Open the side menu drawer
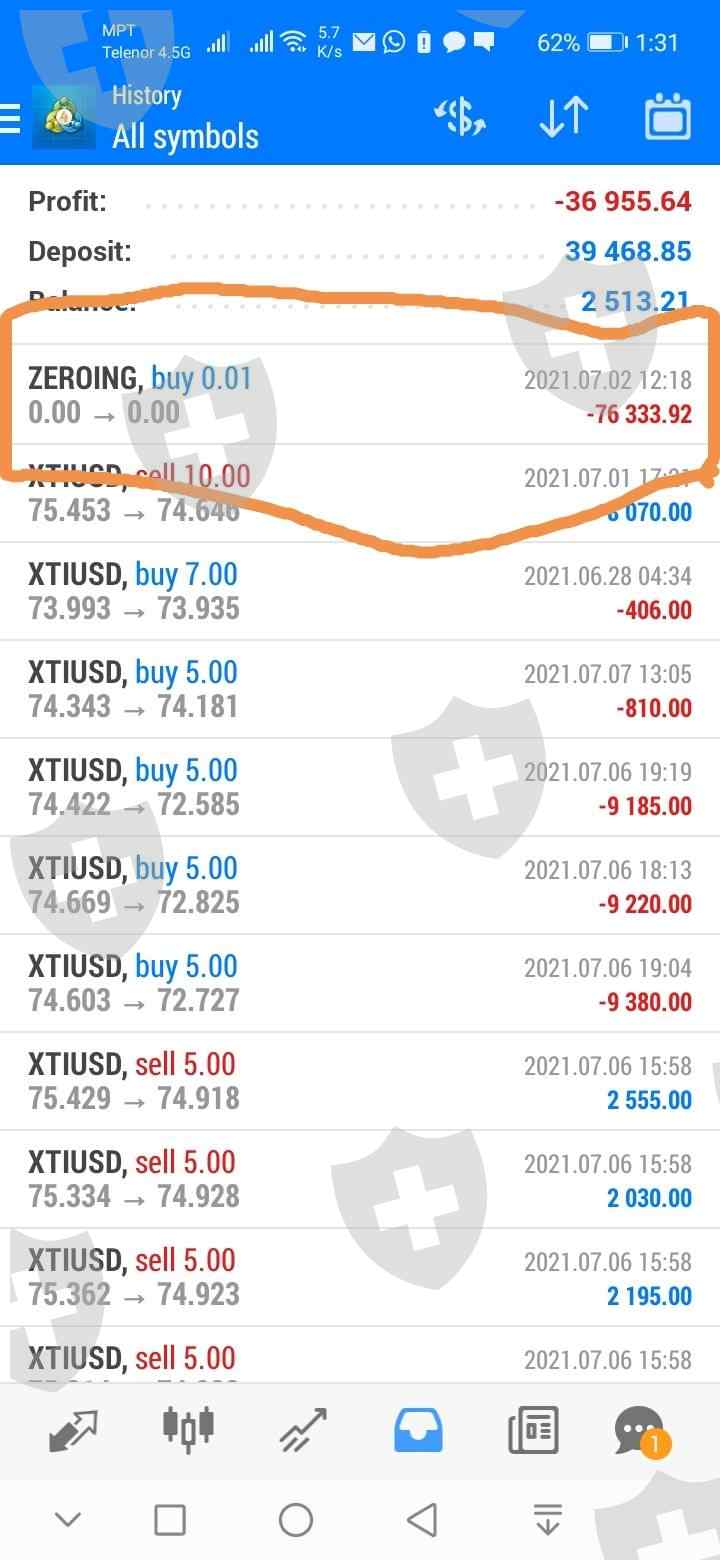 click(x=12, y=118)
